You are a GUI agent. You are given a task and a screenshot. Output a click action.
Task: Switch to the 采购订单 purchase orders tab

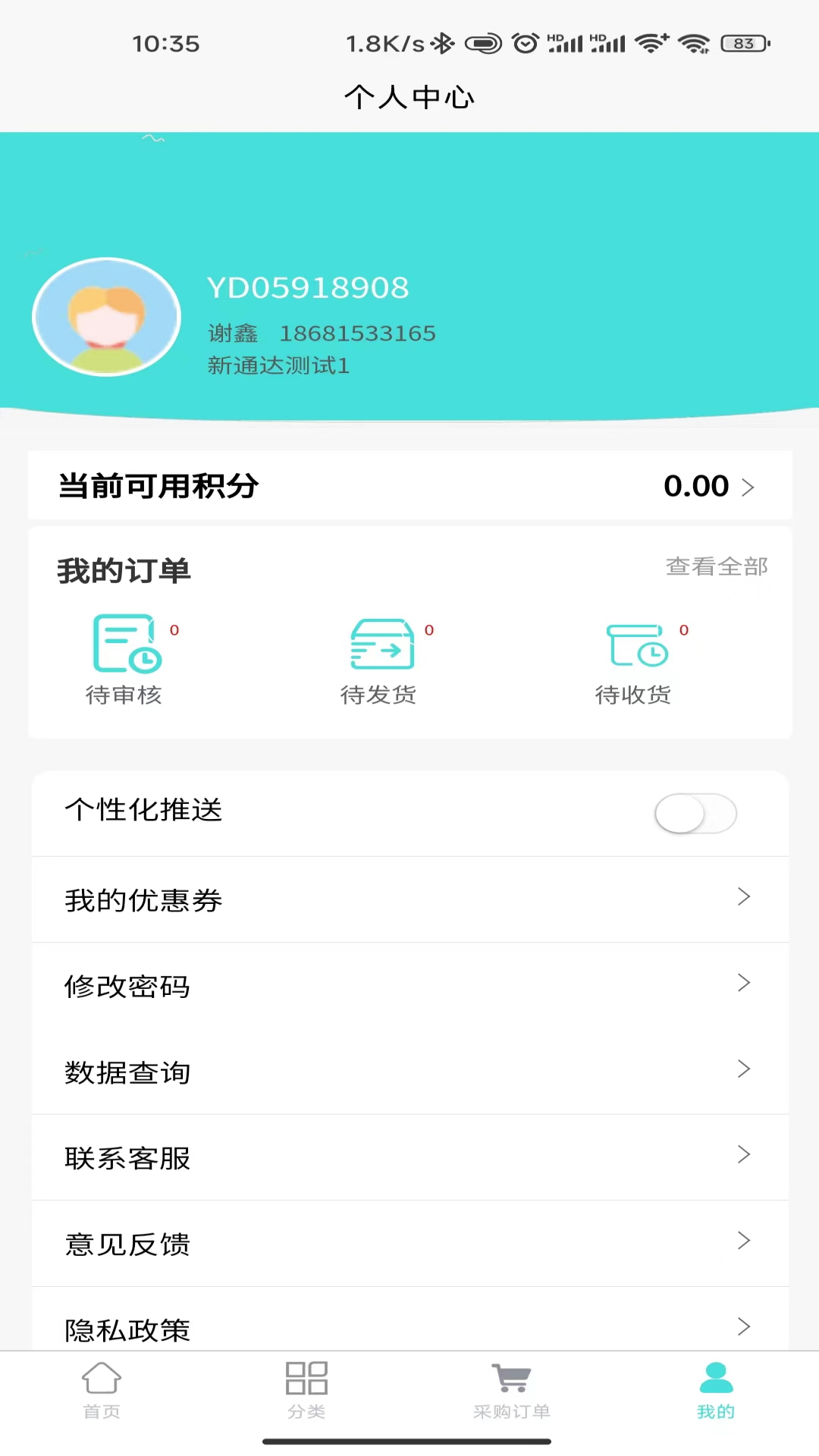click(x=511, y=1390)
